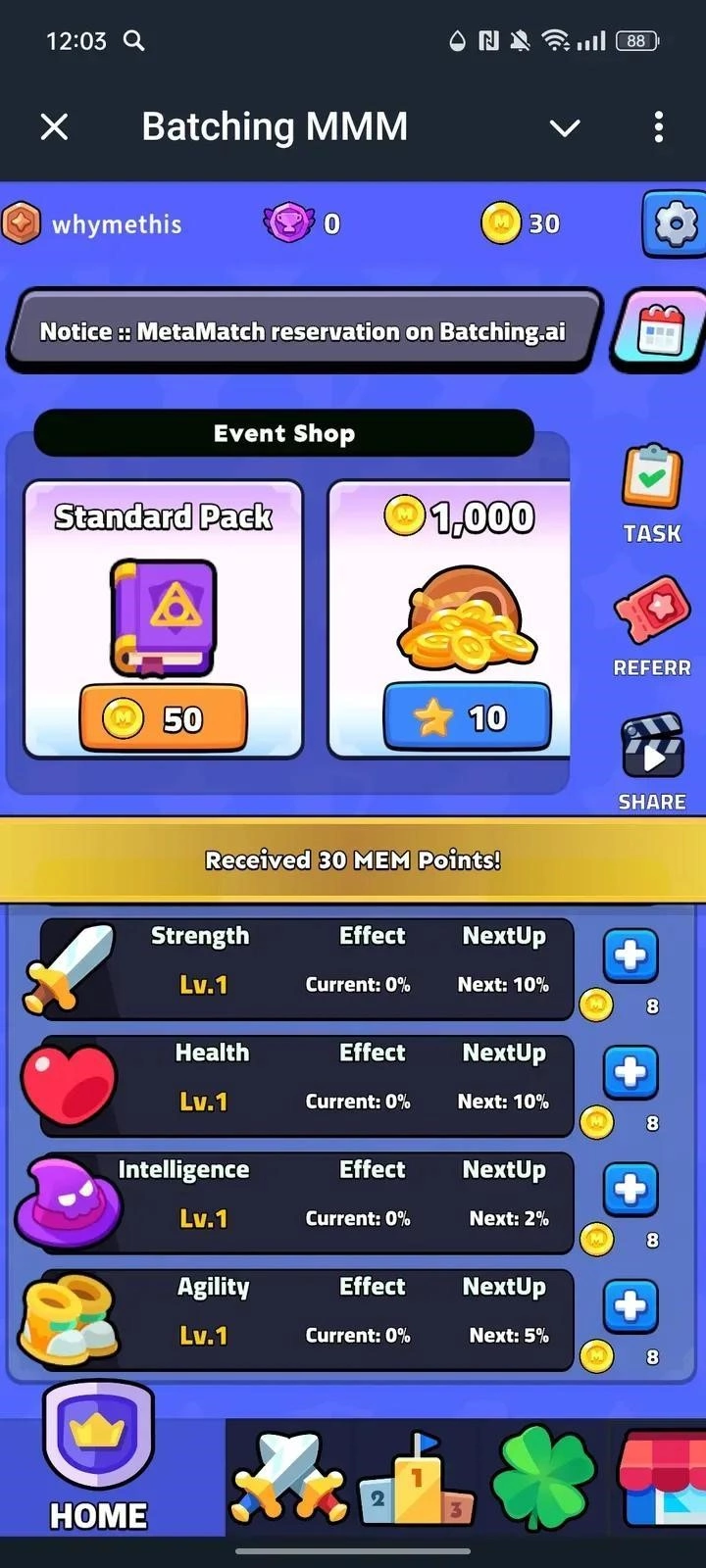
Task: Tap the Share clapperboard button
Action: (x=652, y=759)
